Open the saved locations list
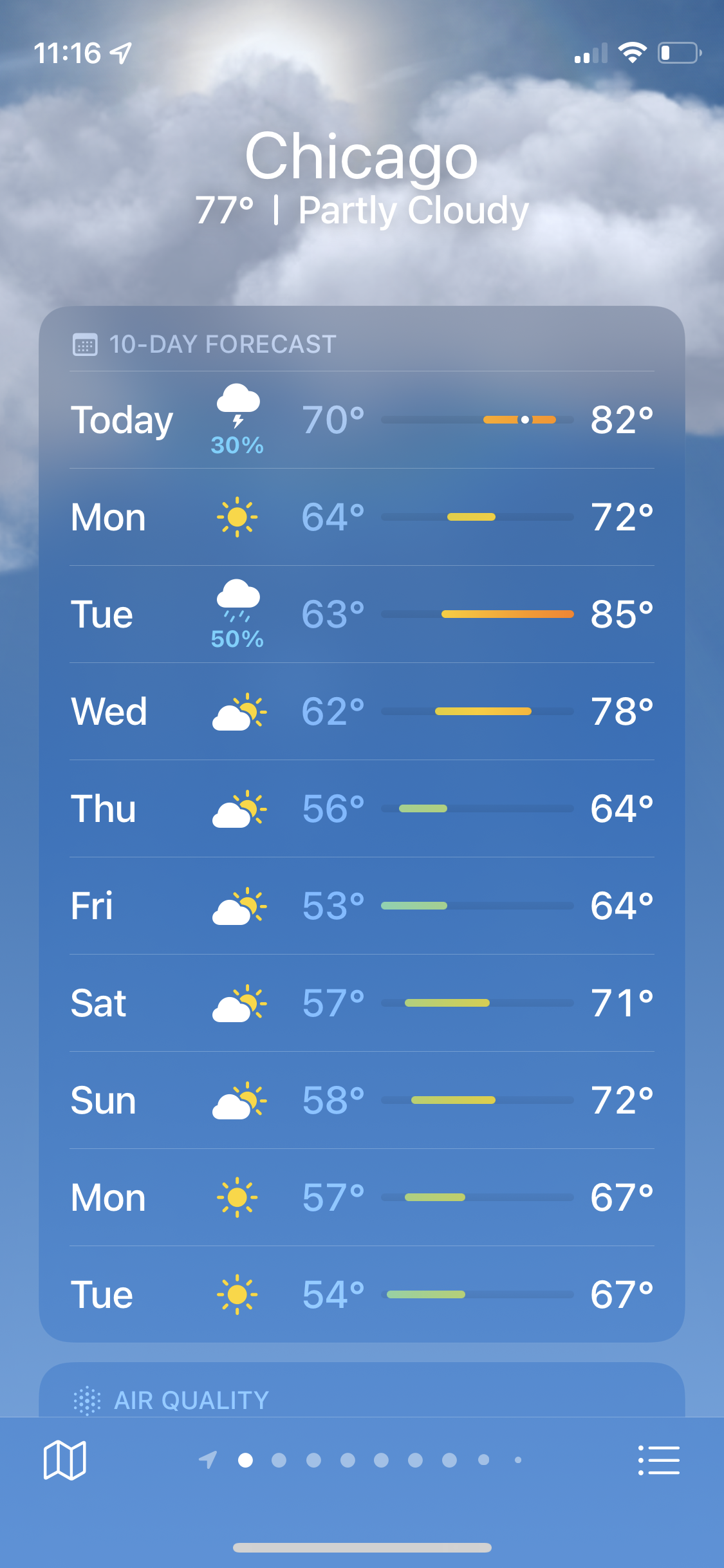724x1568 pixels. pos(658,1460)
